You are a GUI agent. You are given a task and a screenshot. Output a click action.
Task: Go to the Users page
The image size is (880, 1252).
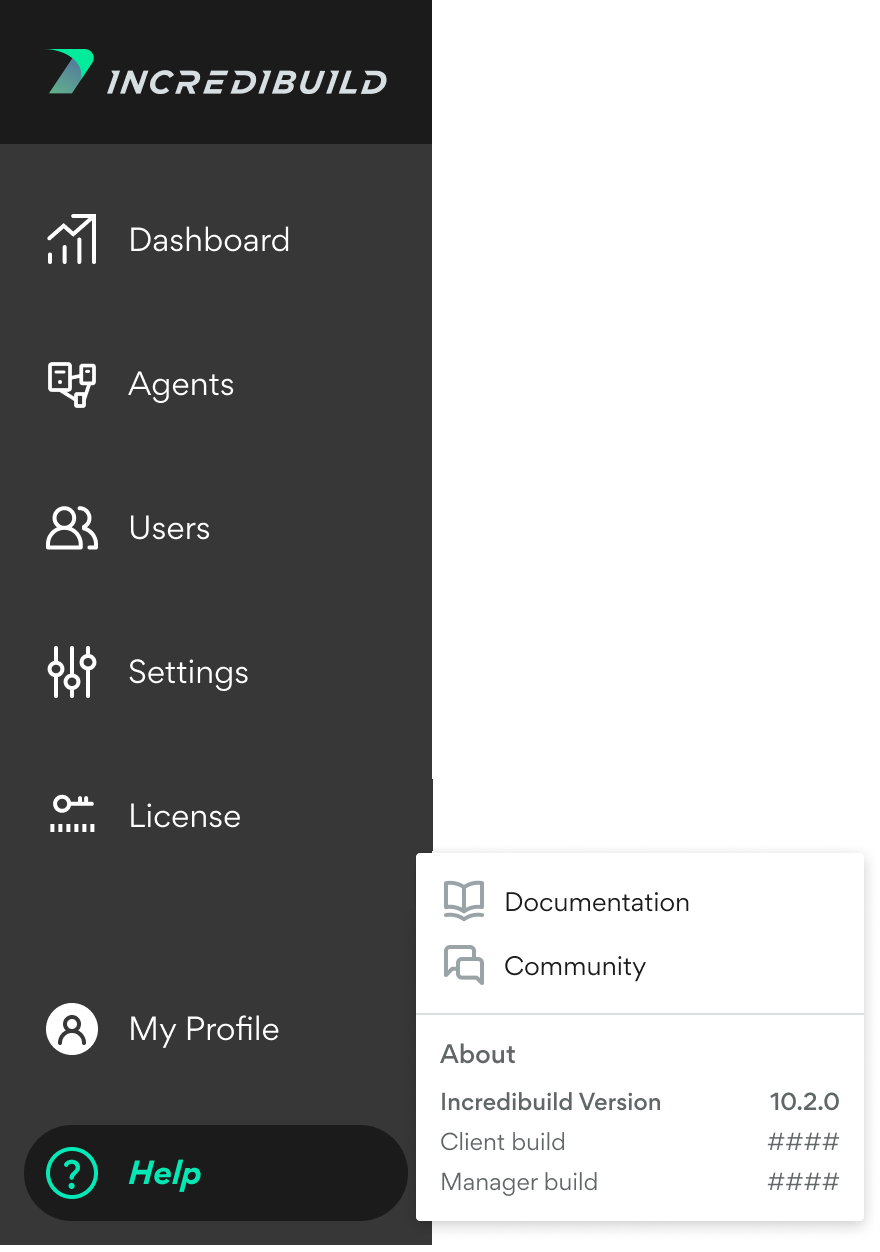(169, 528)
